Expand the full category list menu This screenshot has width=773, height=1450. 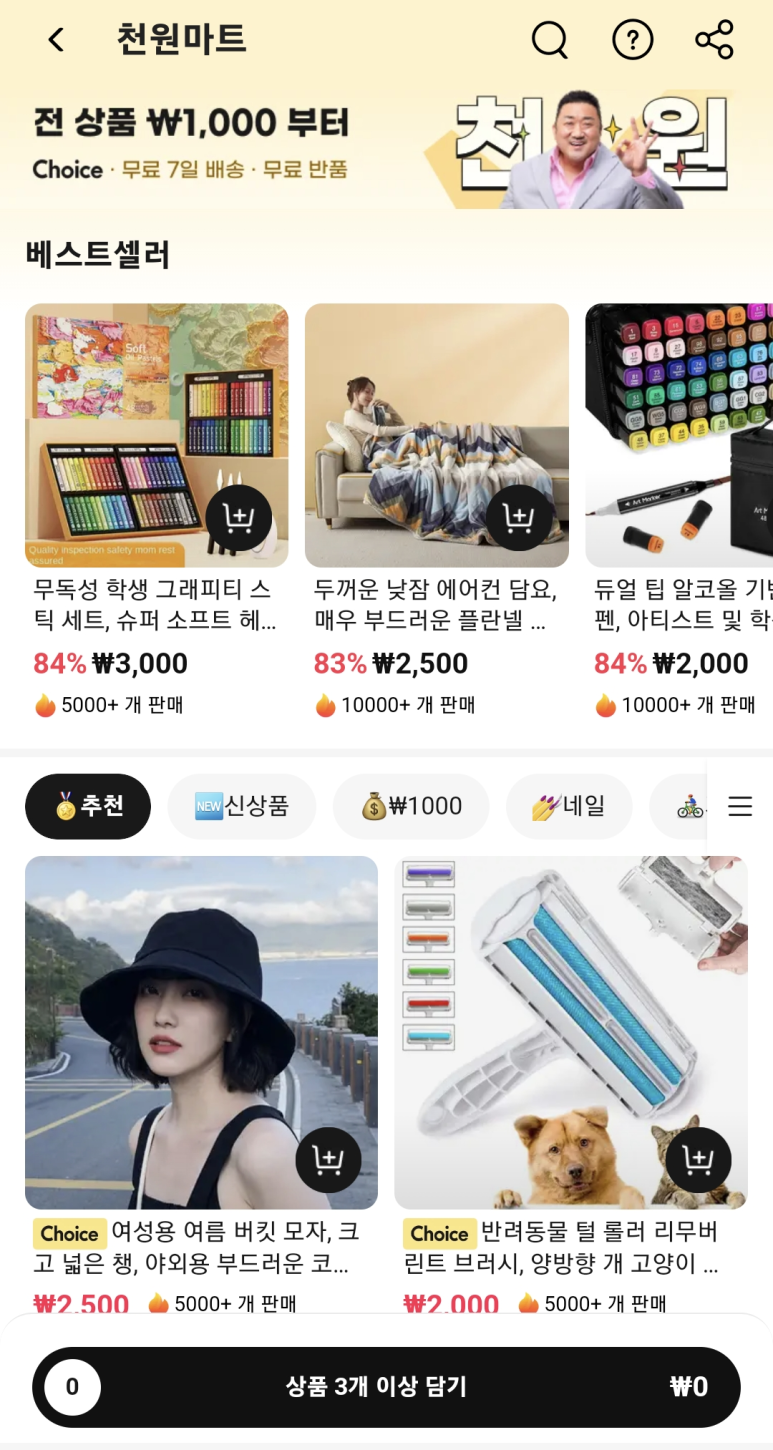(x=740, y=806)
